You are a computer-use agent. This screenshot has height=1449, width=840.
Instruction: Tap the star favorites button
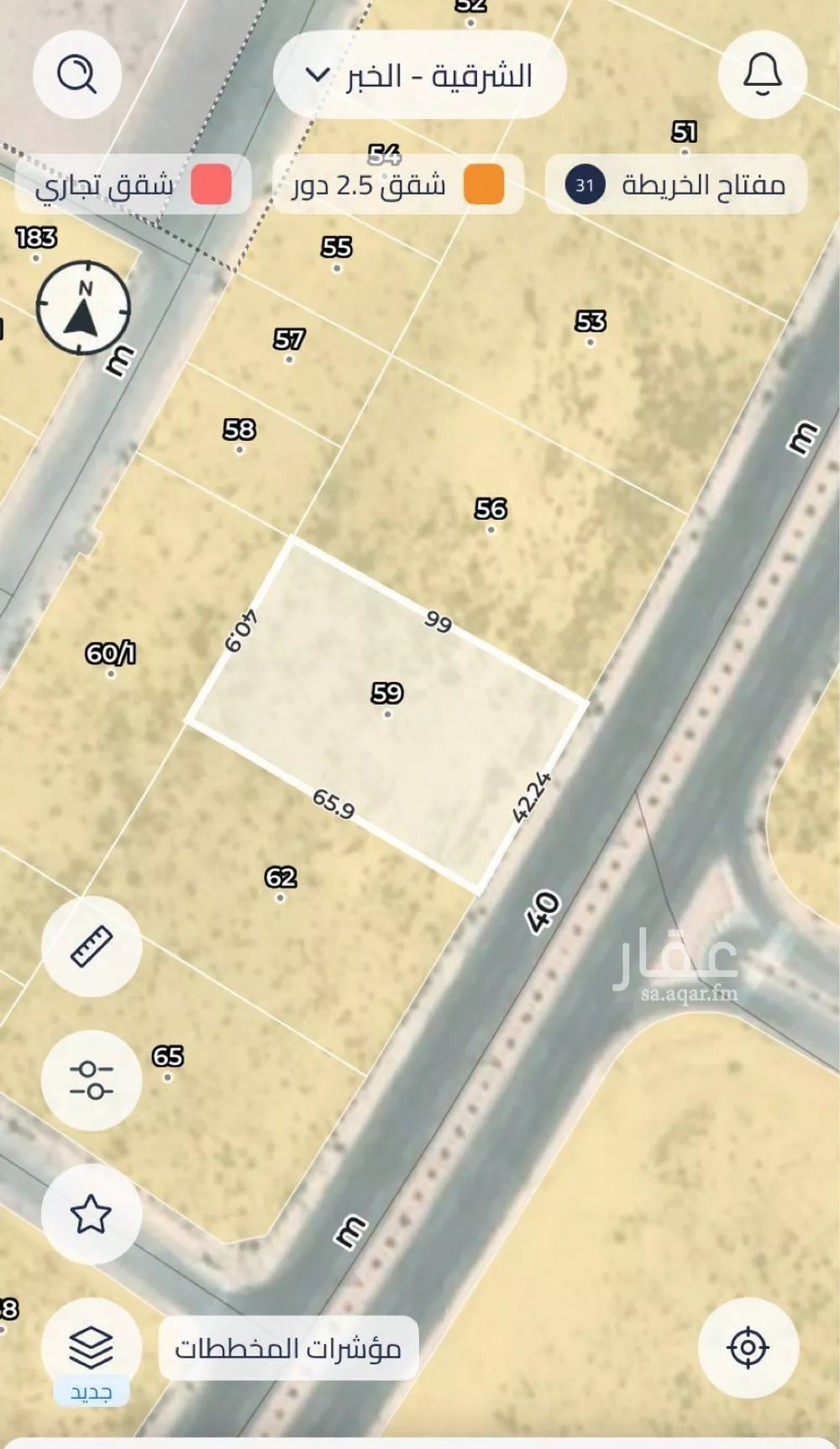pos(91,1214)
